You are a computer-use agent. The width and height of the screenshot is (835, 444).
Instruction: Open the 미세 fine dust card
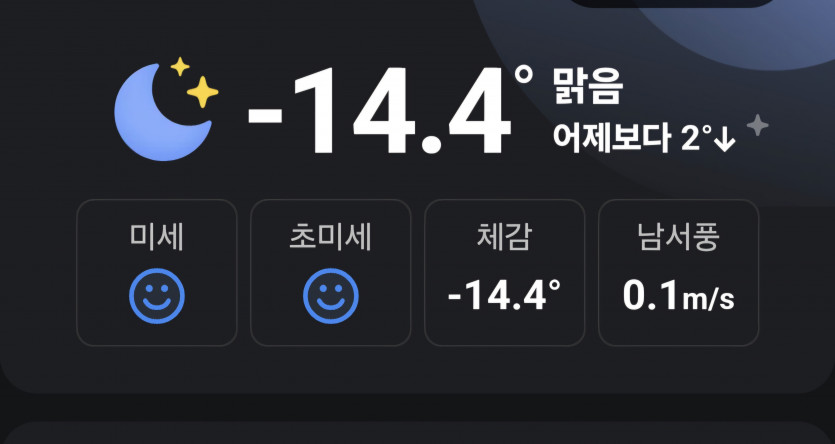click(x=157, y=272)
